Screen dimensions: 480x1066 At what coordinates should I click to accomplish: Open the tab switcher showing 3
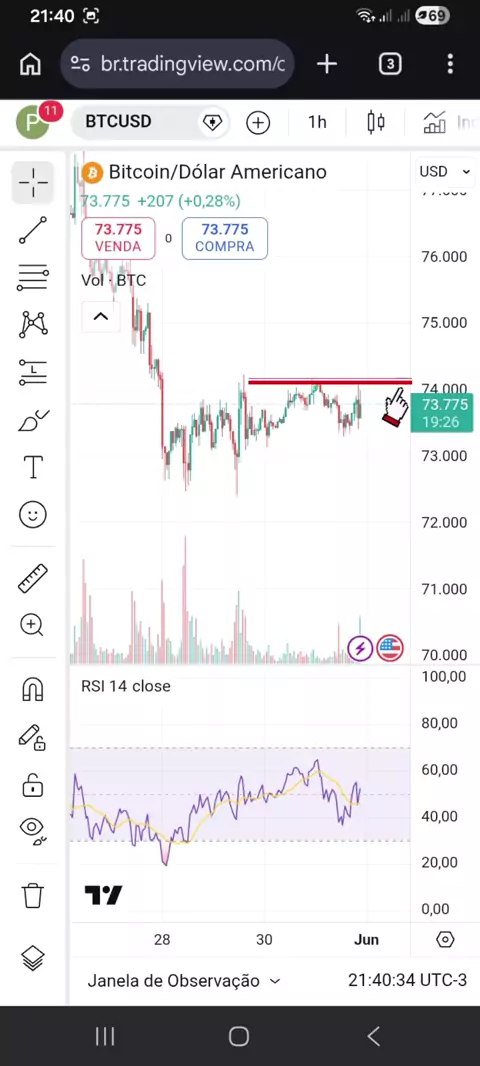pyautogui.click(x=390, y=64)
